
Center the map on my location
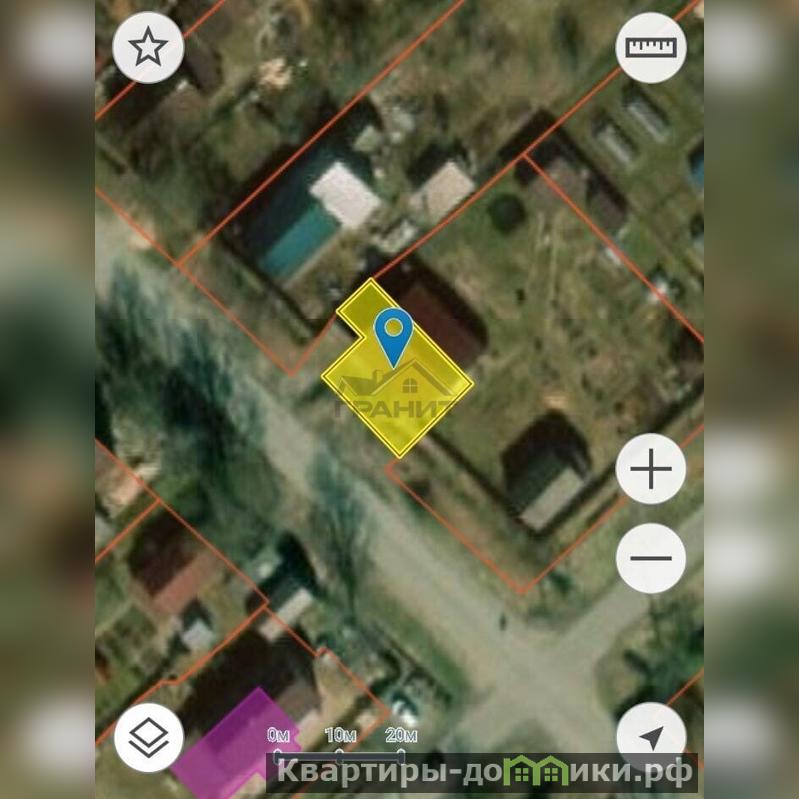click(650, 738)
